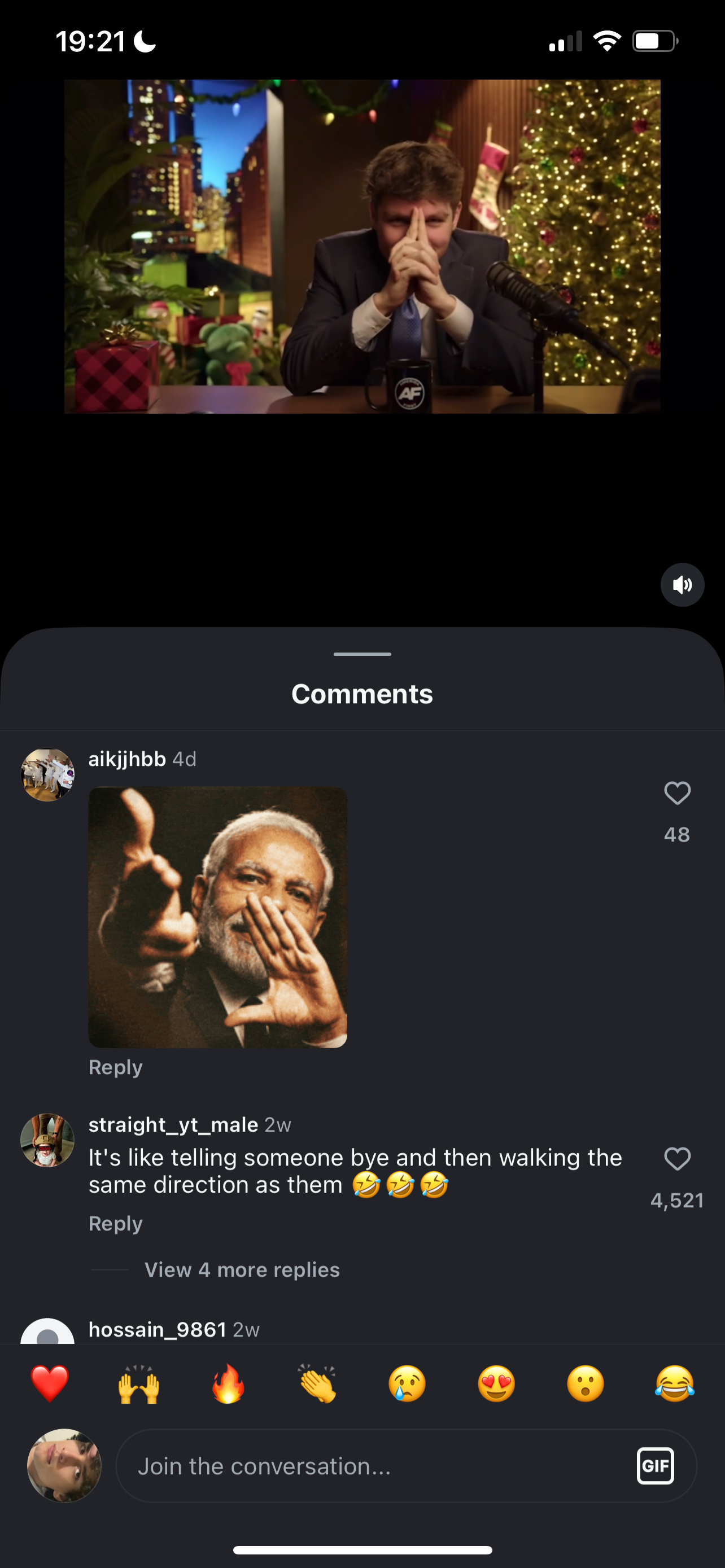
Task: Open aikjjhbb's profile picture
Action: point(47,775)
